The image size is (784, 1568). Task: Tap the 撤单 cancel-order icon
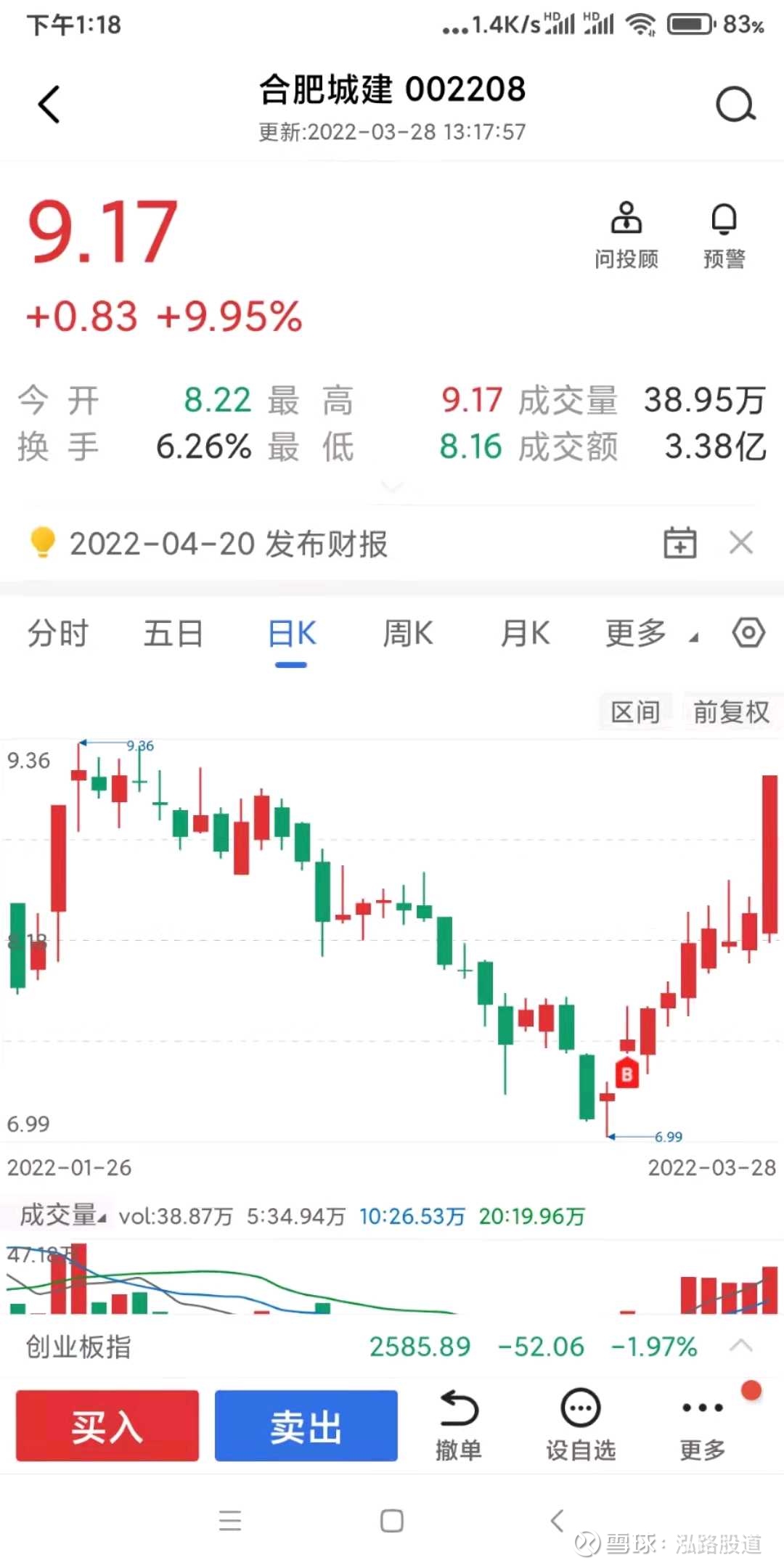[460, 1423]
